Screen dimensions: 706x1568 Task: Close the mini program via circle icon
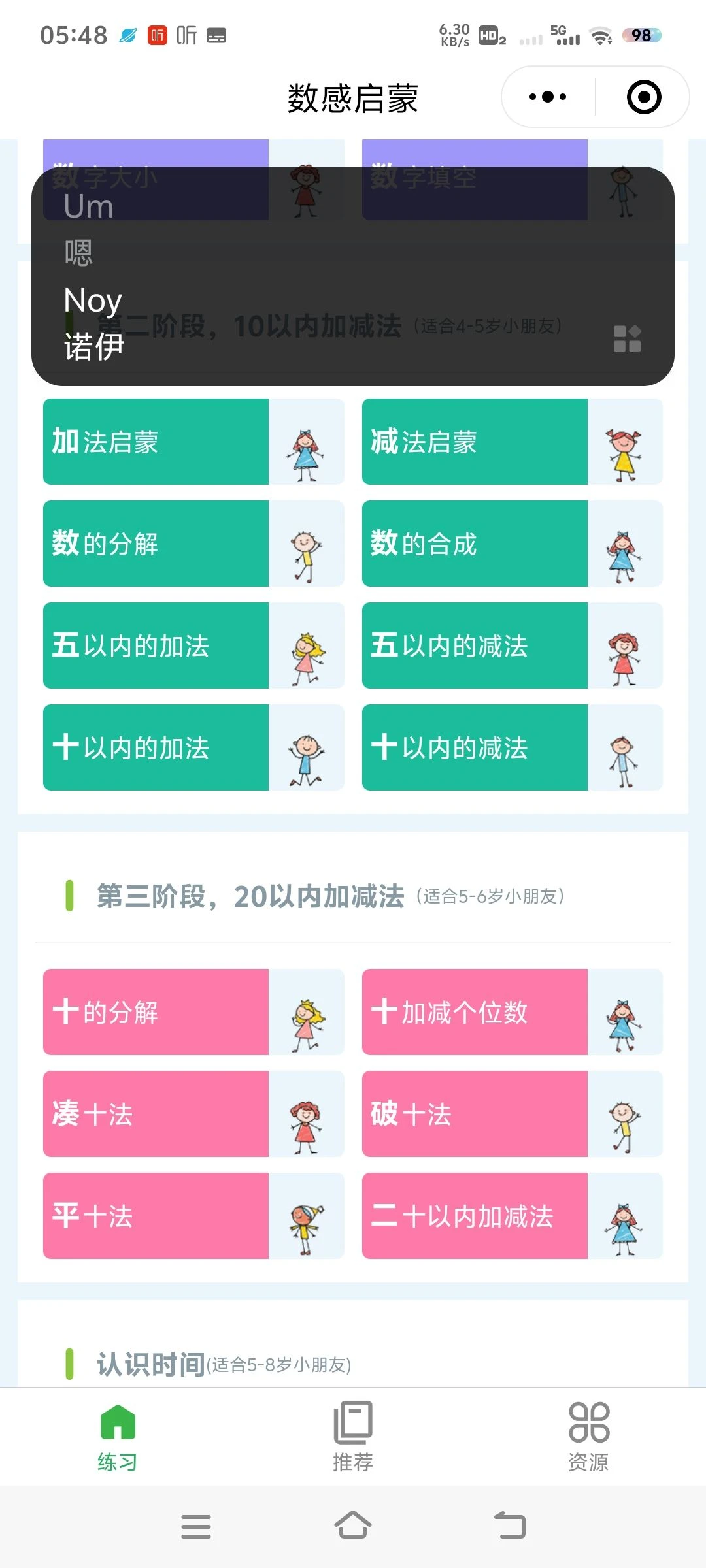pos(644,97)
